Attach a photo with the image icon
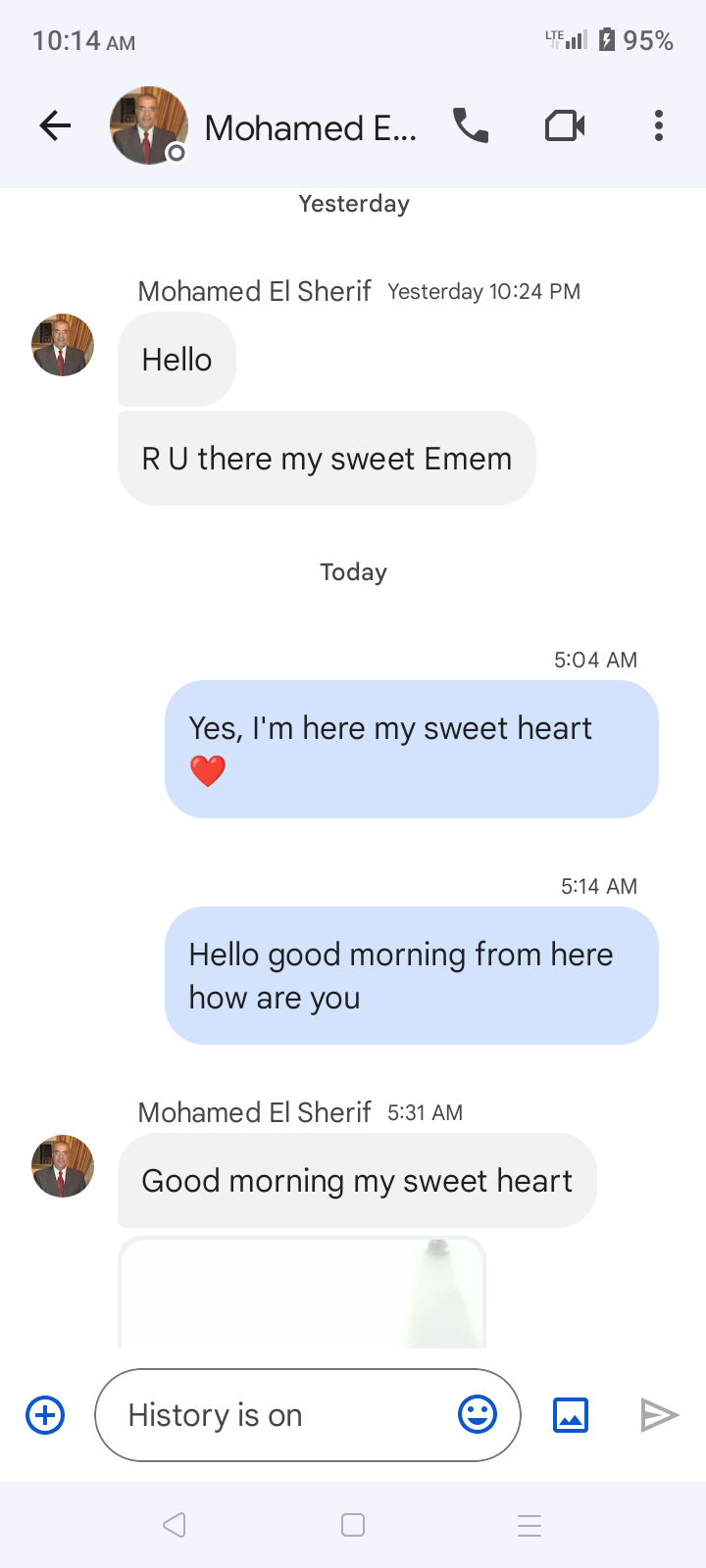This screenshot has height=1568, width=706. (x=571, y=1415)
